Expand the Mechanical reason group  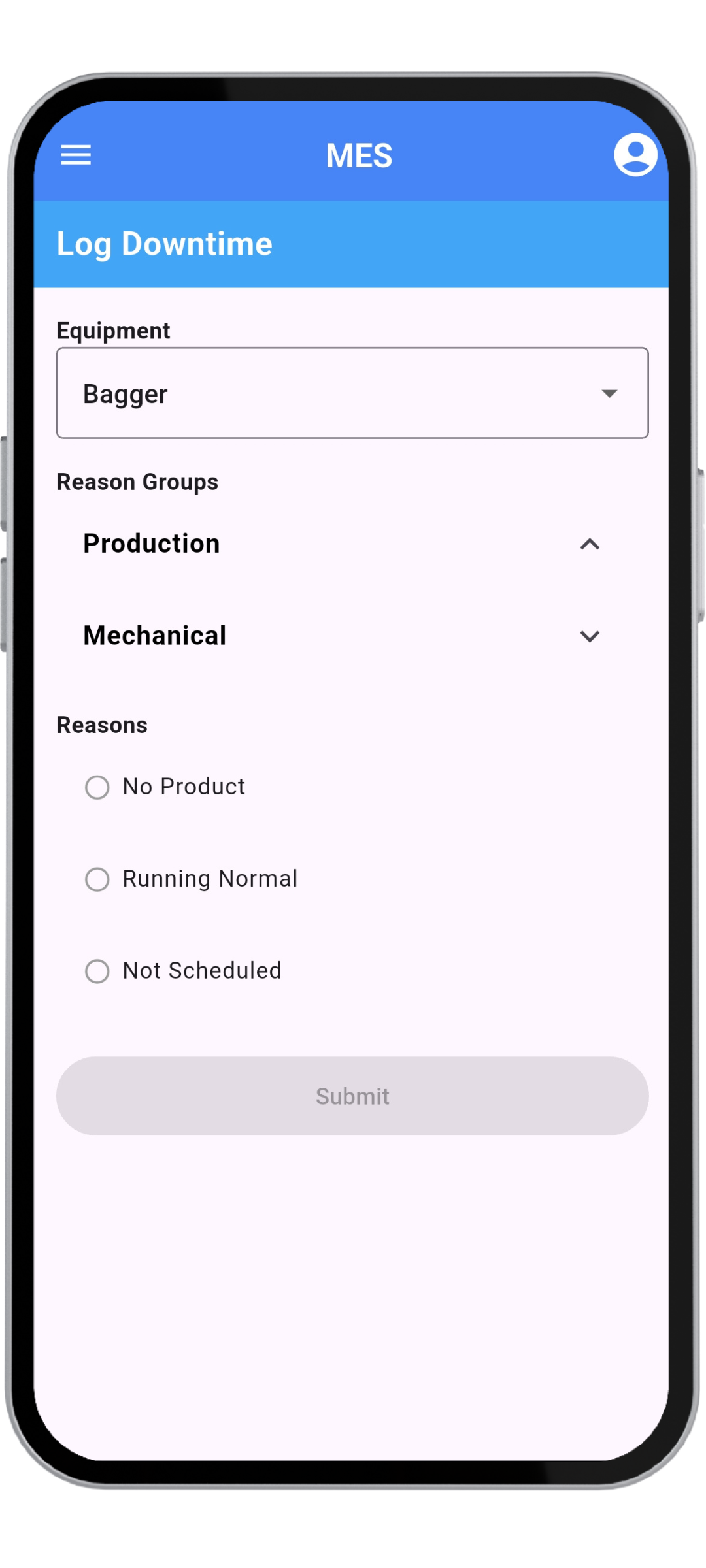(x=589, y=636)
